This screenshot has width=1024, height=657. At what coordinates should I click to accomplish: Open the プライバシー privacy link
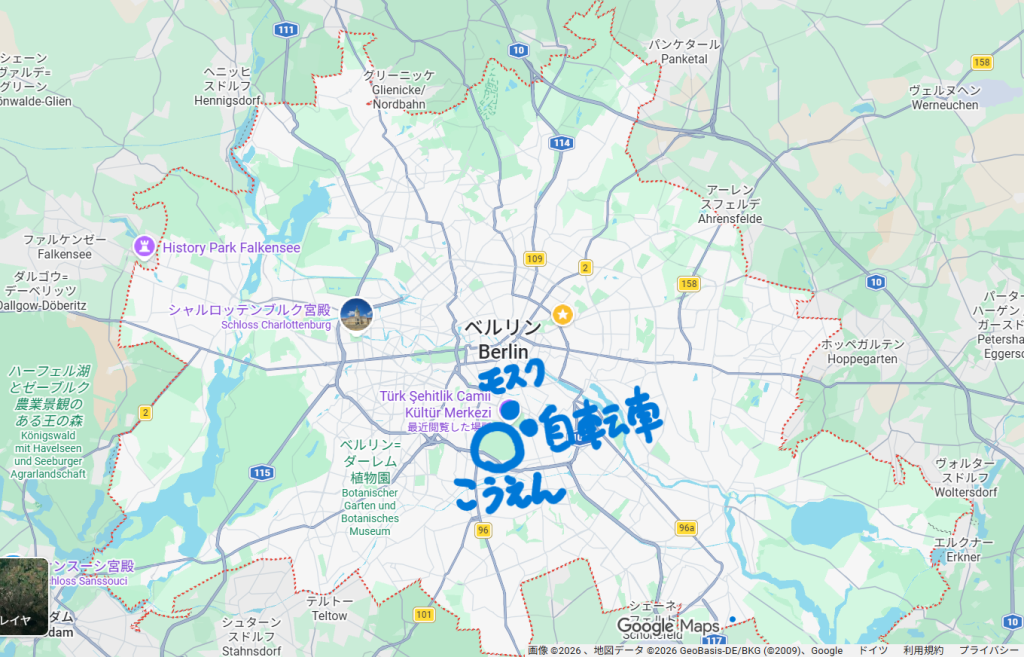coord(988,650)
